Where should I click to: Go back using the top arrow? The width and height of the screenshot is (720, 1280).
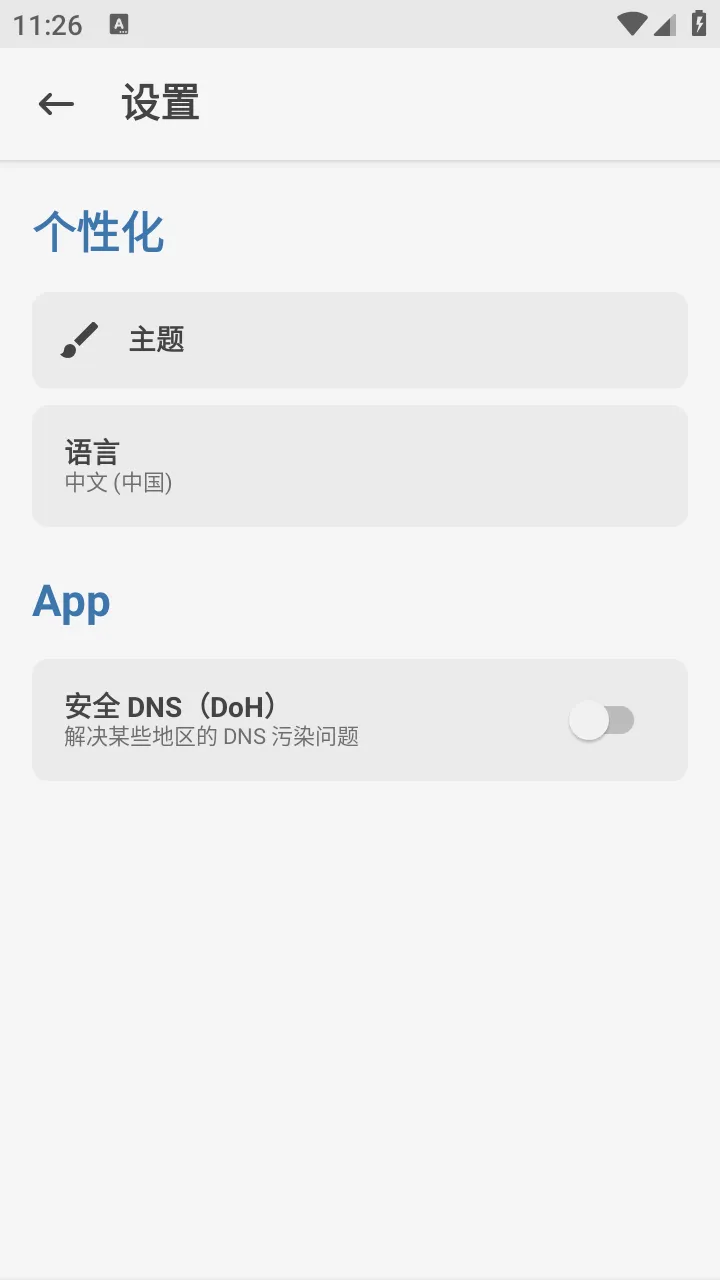point(56,103)
